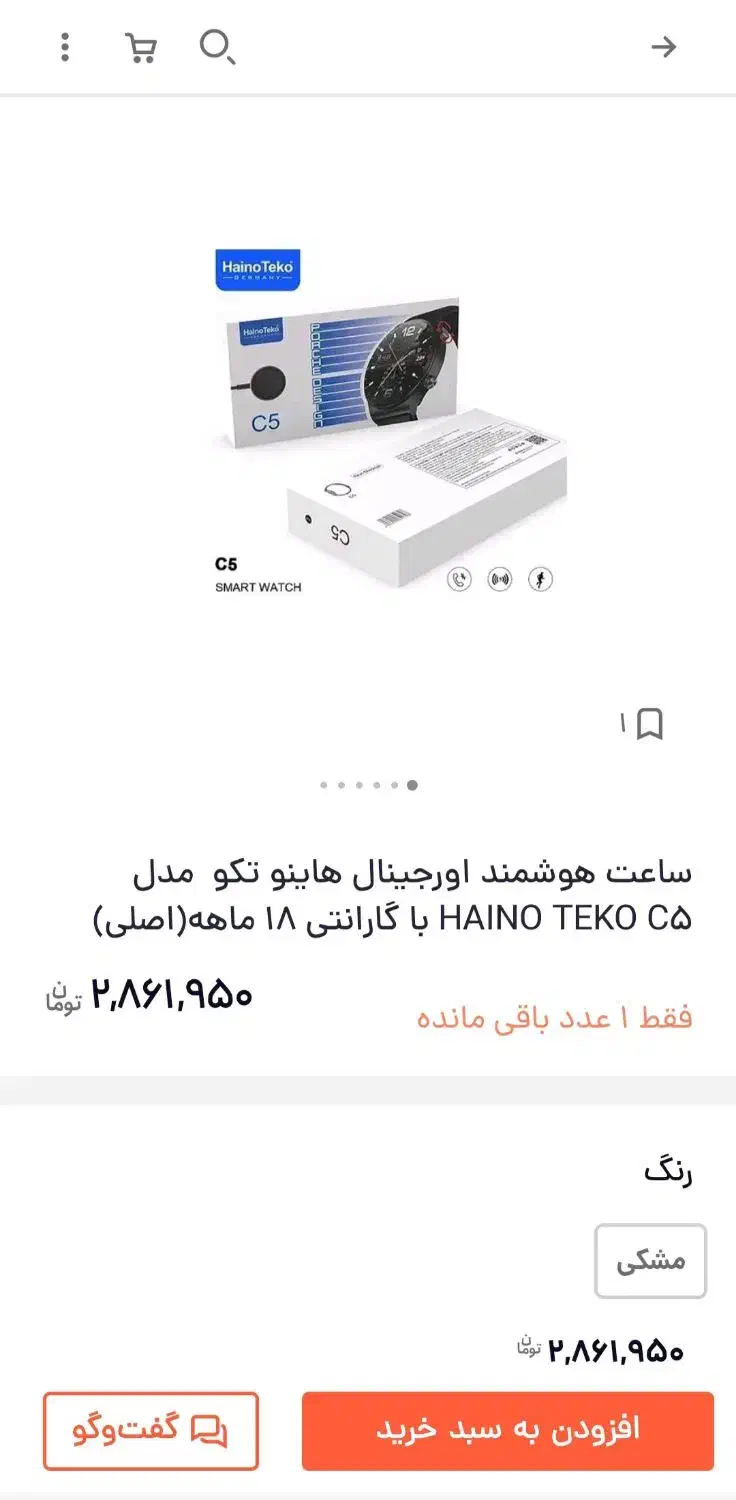Start a chat via گفت‌وگو button
The height and width of the screenshot is (1500, 736).
coord(151,1431)
